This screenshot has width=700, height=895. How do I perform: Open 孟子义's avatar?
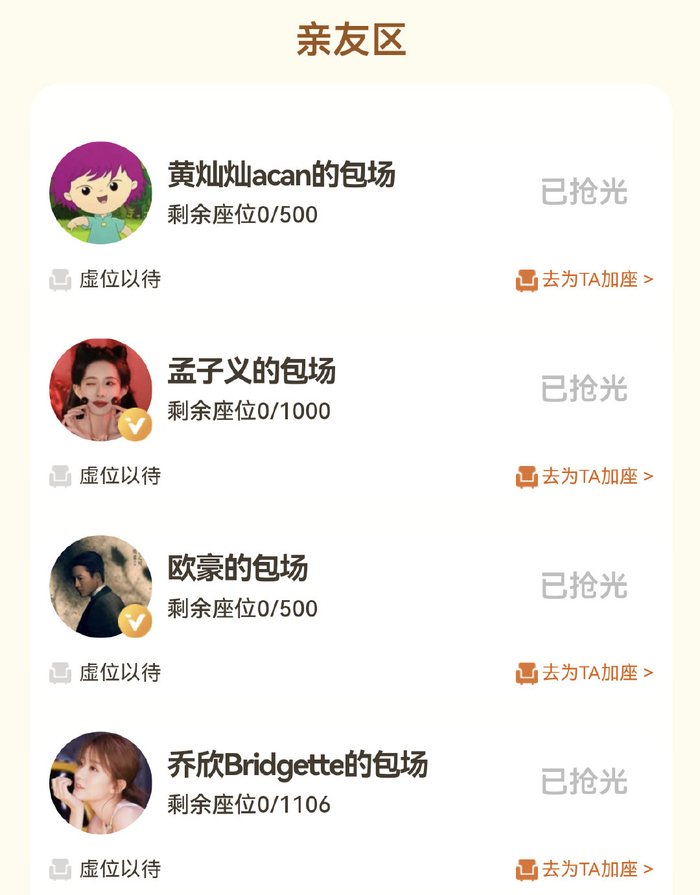coord(101,390)
